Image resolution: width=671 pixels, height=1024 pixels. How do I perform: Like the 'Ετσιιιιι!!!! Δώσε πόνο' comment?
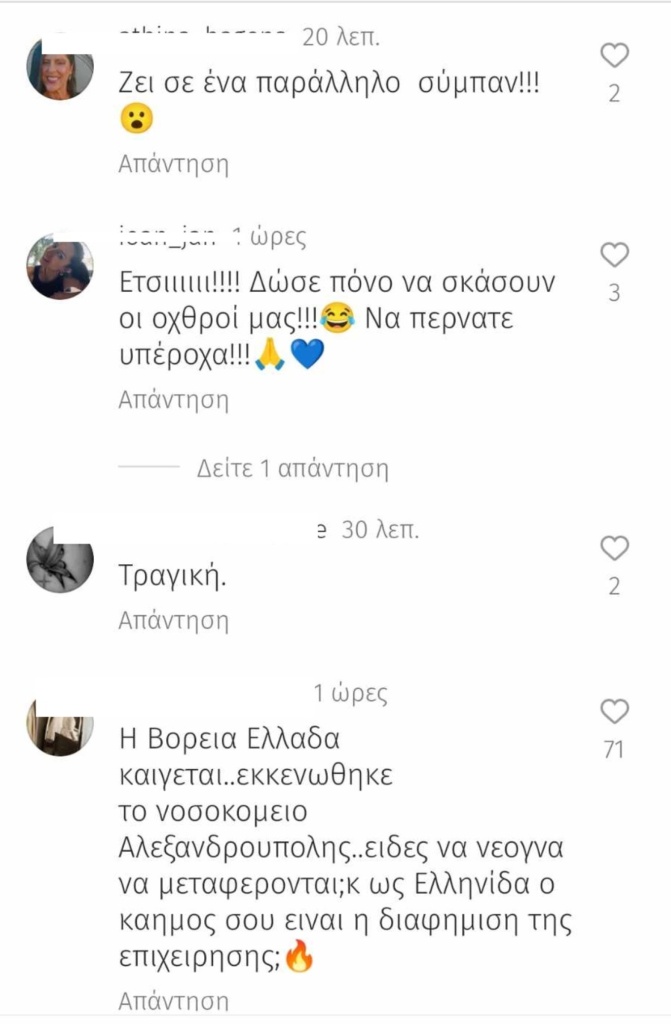(614, 255)
